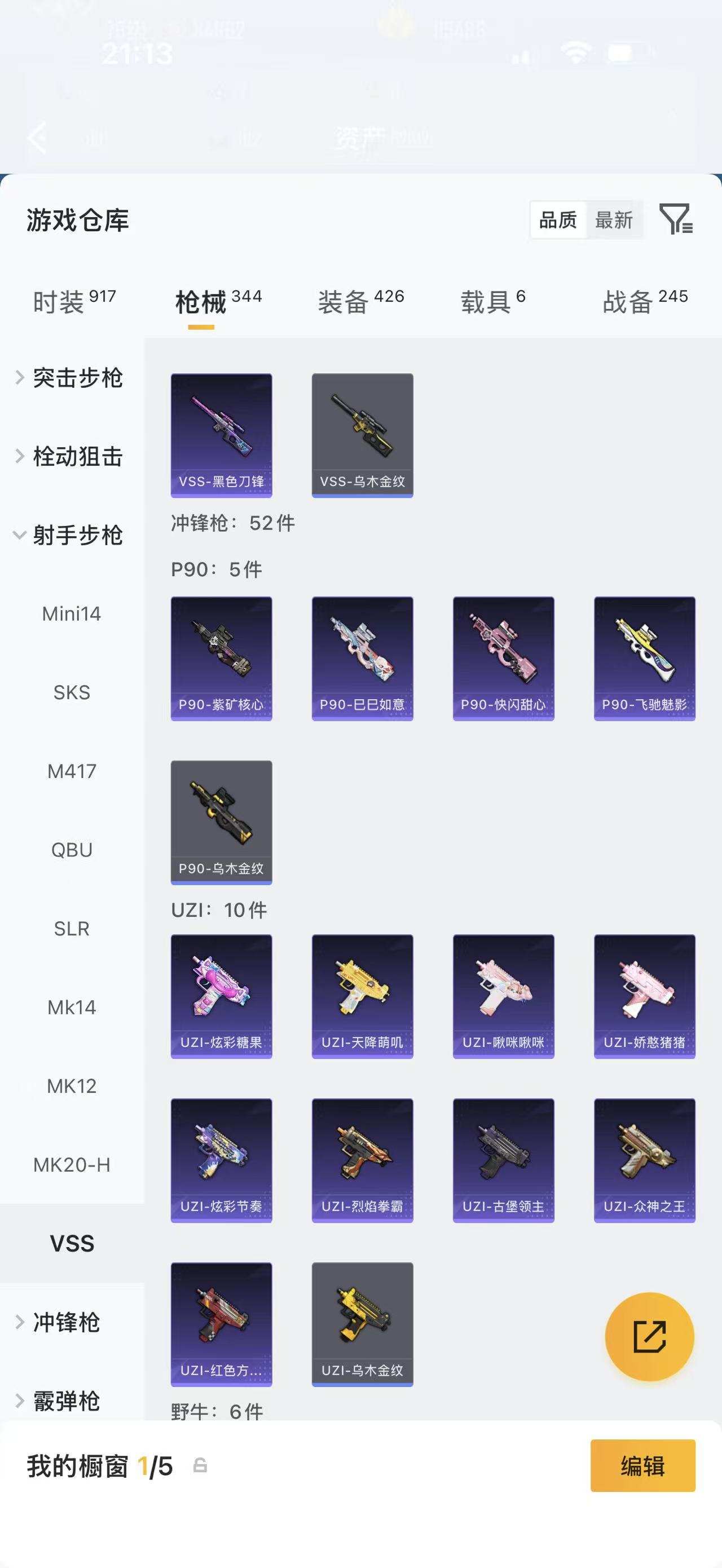Switch to the 装备 tab
Screen dimensions: 722x1568
coord(360,301)
